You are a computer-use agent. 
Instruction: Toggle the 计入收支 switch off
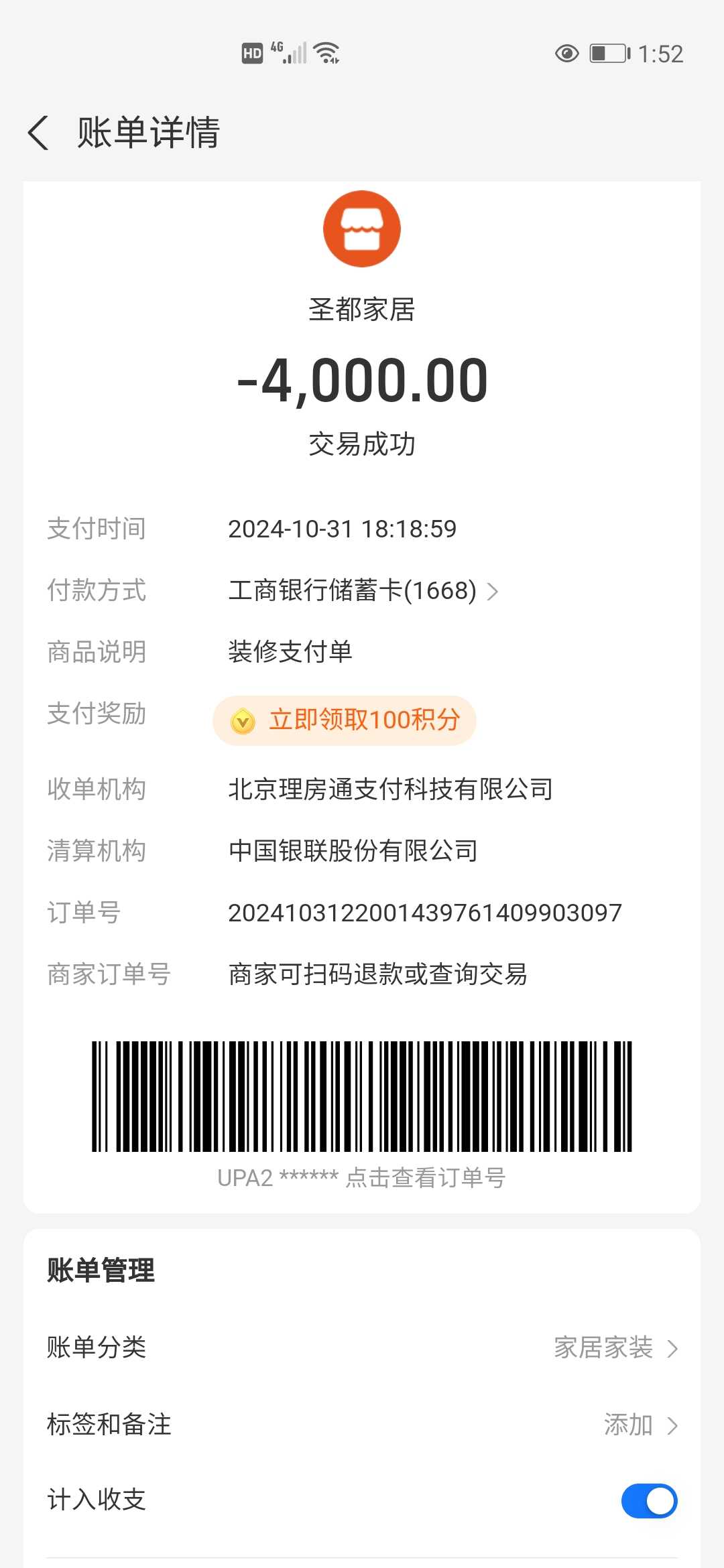648,1500
